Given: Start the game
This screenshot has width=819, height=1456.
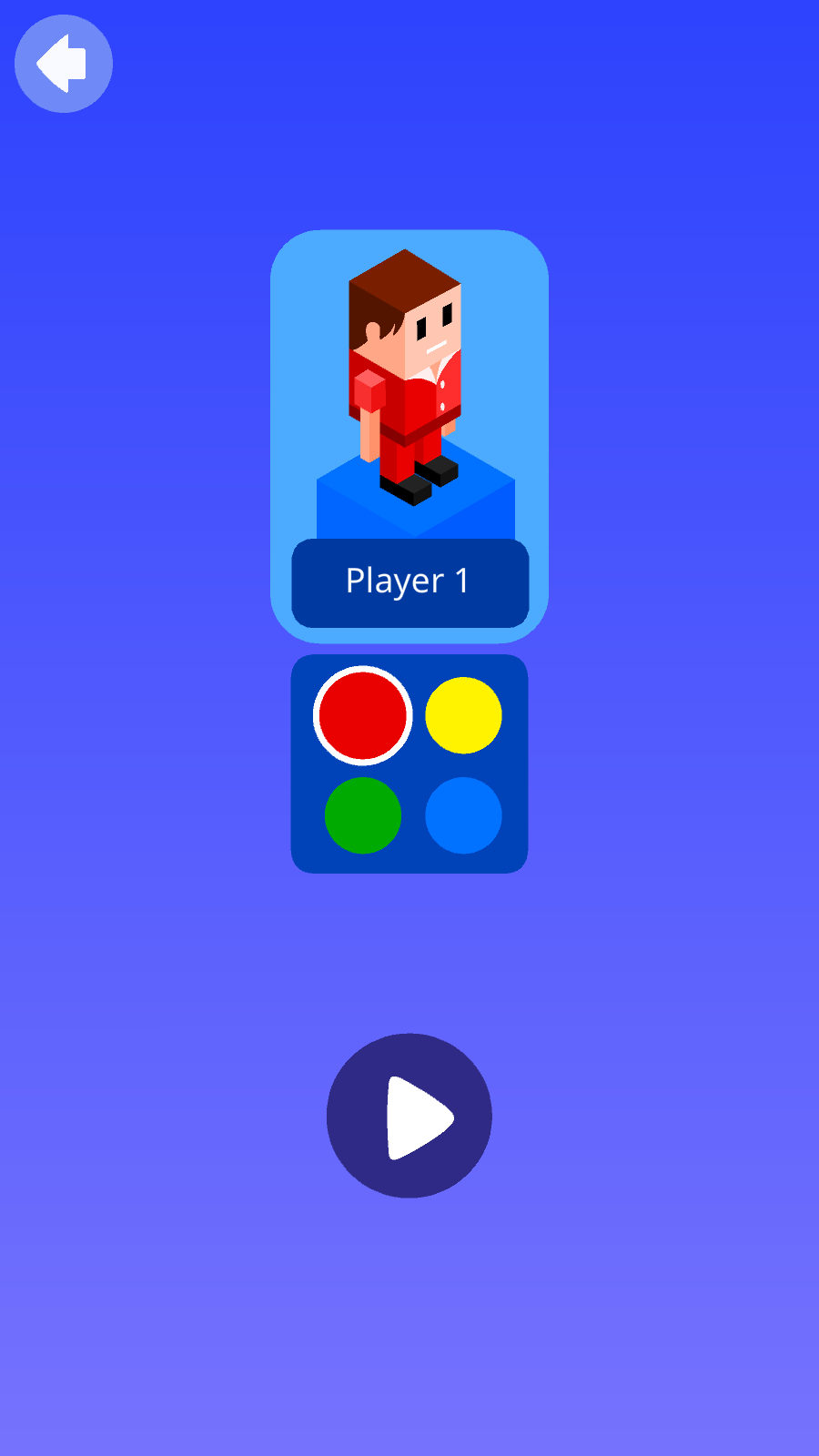Looking at the screenshot, I should pos(409,1117).
